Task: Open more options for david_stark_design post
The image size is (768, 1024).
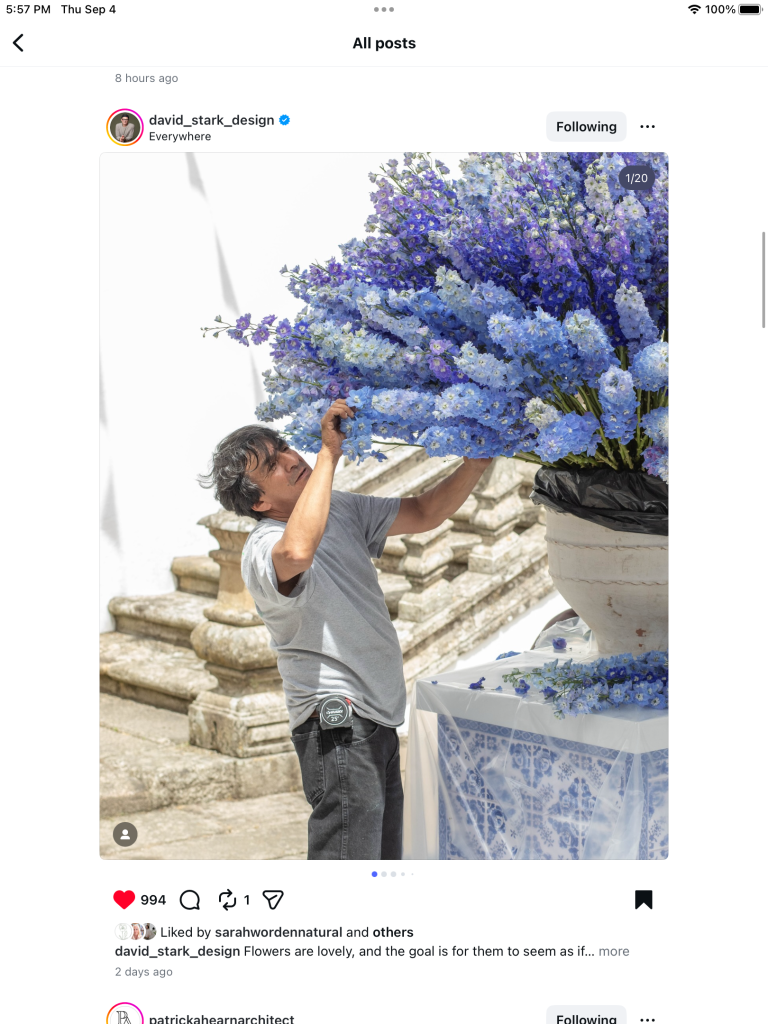Action: point(647,127)
